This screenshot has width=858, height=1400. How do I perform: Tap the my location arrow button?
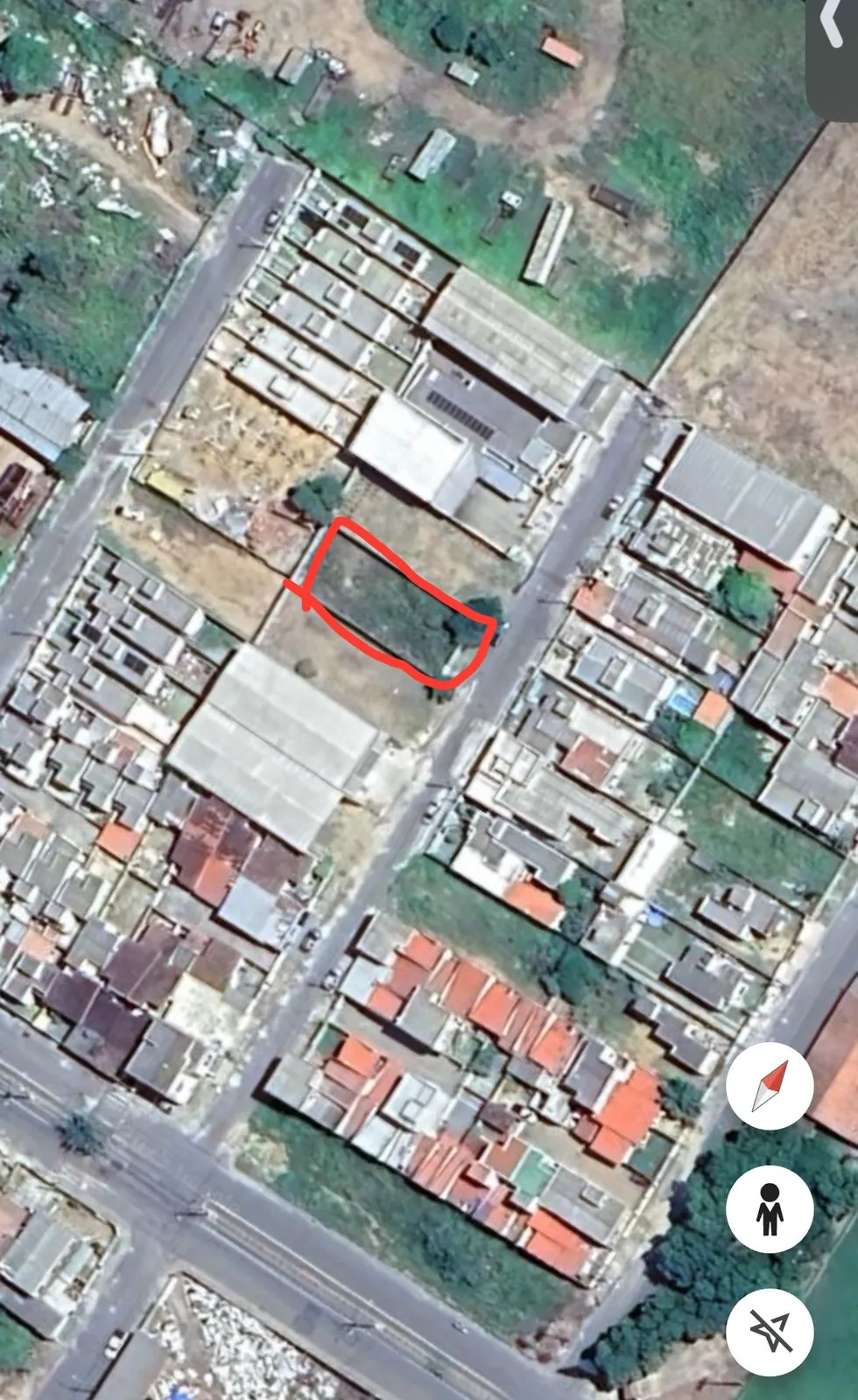(770, 1332)
